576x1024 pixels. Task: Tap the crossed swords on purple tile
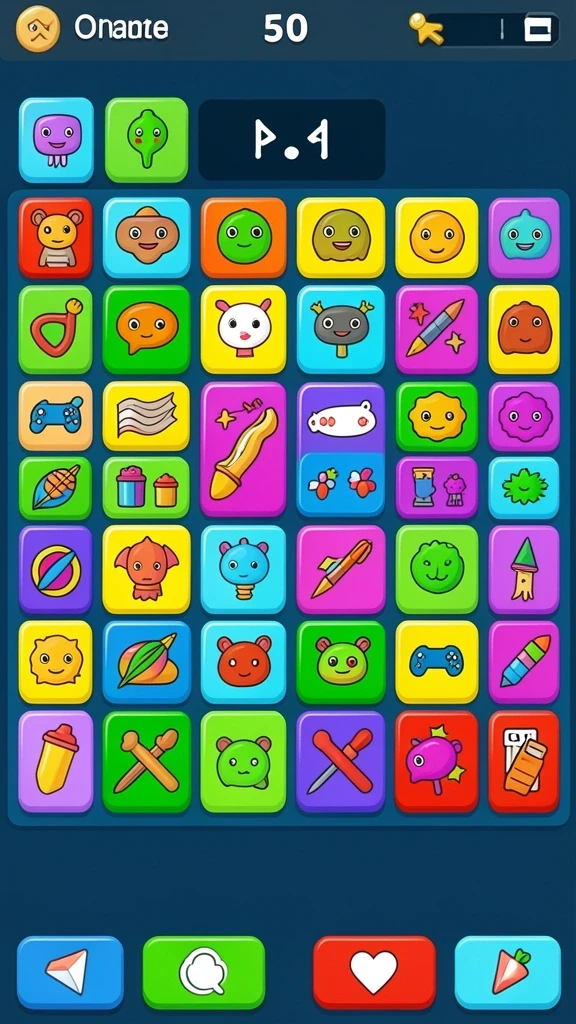(341, 761)
